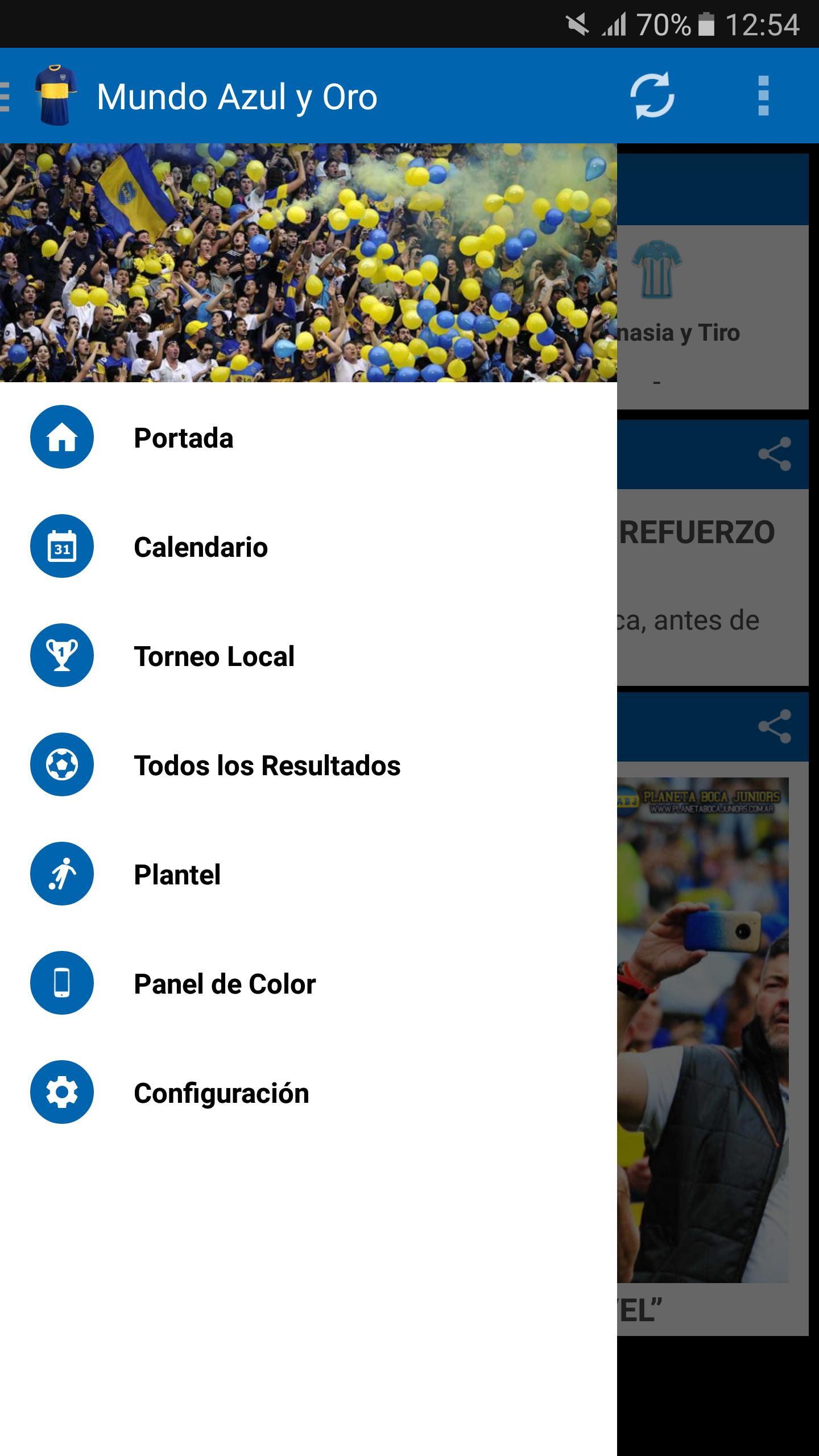Select the Configuración menu item
This screenshot has width=819, height=1456.
tap(222, 1093)
